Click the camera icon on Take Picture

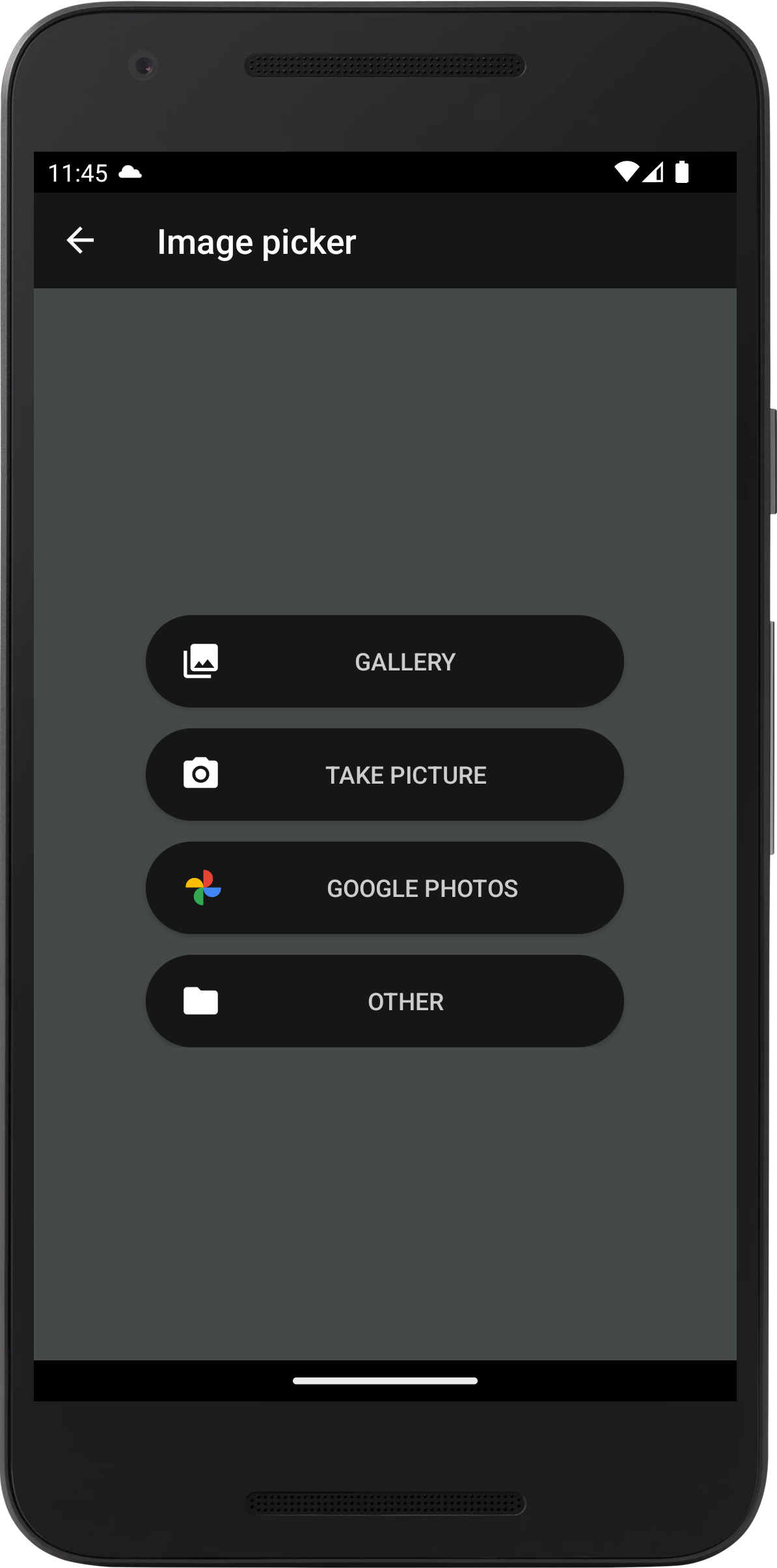pyautogui.click(x=200, y=773)
